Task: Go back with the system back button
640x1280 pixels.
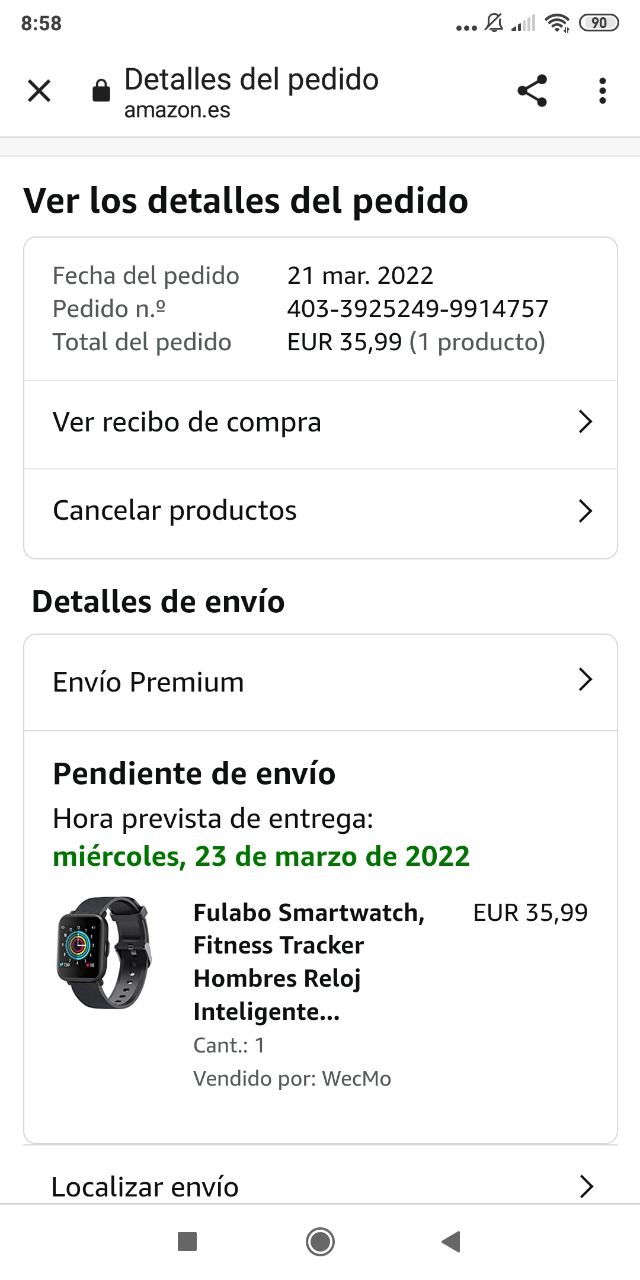Action: pos(451,1242)
